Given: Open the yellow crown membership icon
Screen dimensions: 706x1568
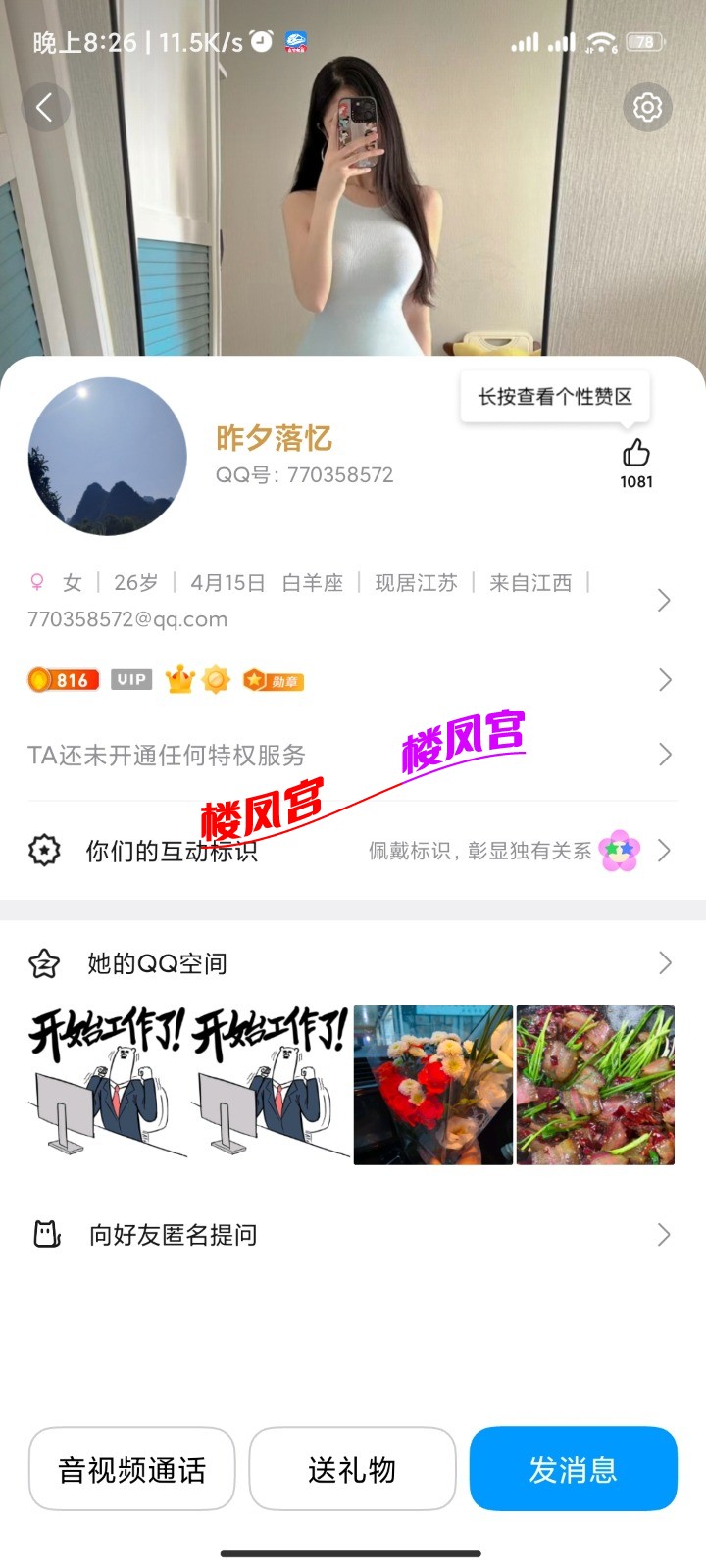Looking at the screenshot, I should [x=177, y=679].
